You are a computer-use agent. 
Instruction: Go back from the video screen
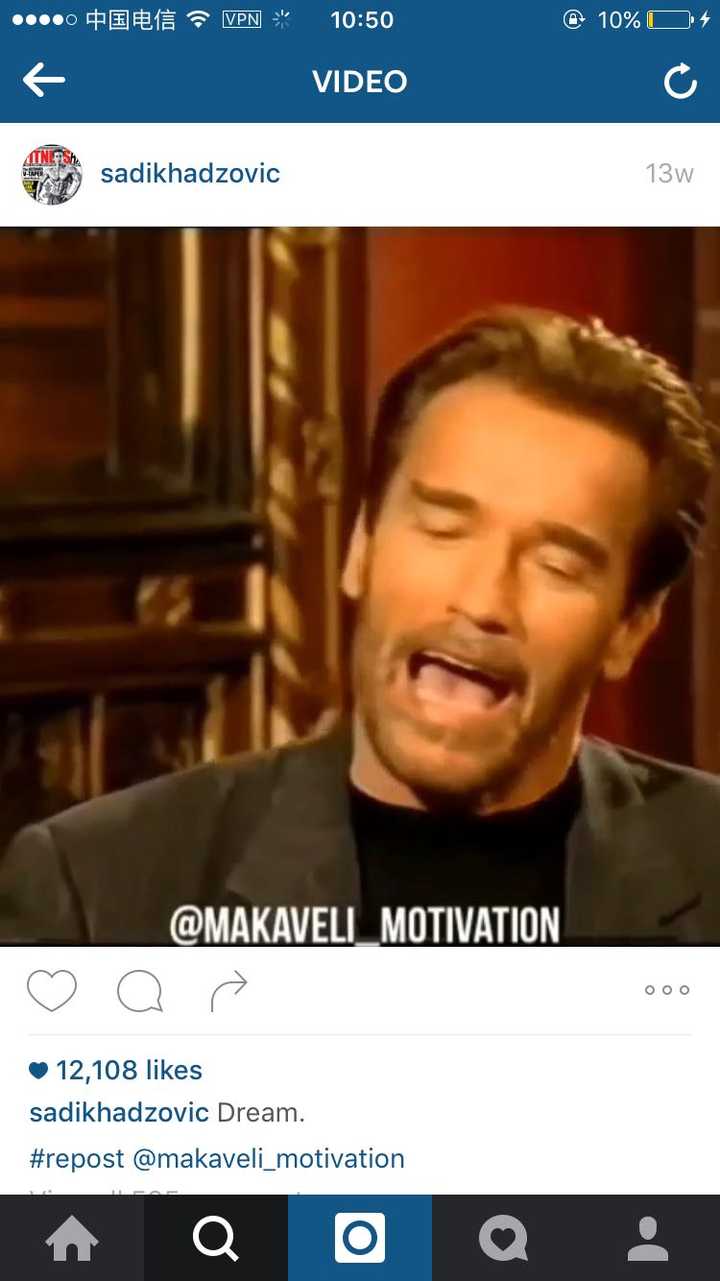coord(44,81)
